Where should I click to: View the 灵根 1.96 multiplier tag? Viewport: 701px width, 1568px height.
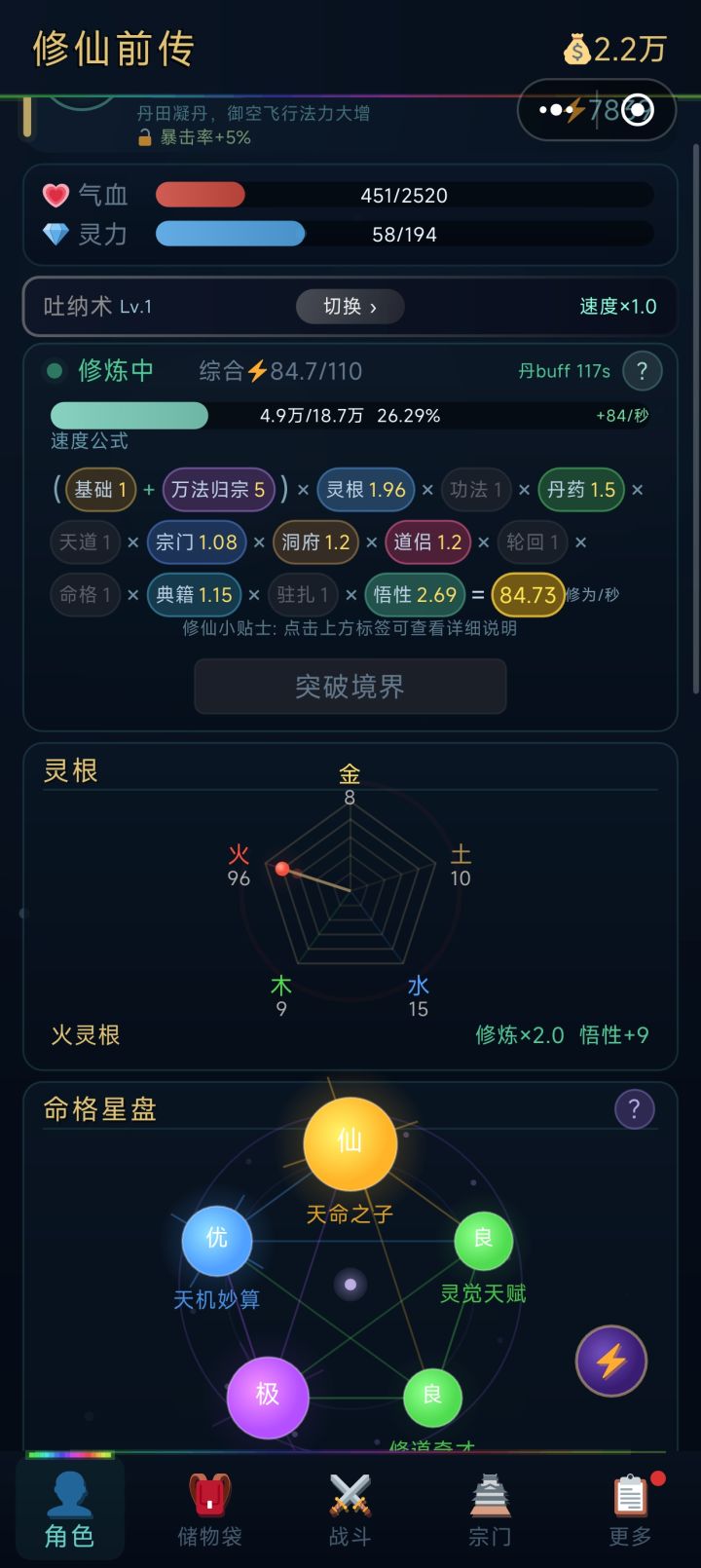click(x=366, y=490)
